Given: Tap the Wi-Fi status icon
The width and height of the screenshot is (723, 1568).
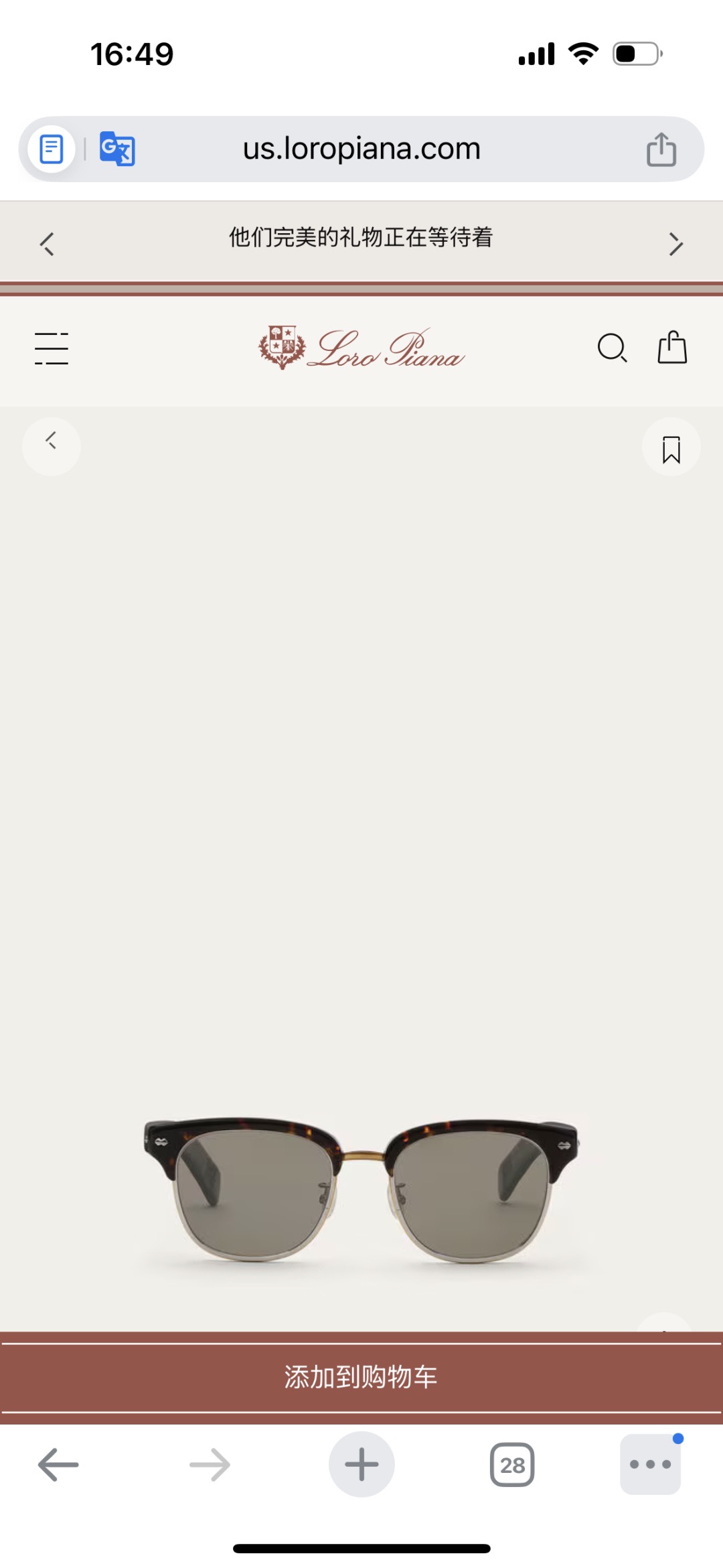Looking at the screenshot, I should (582, 54).
